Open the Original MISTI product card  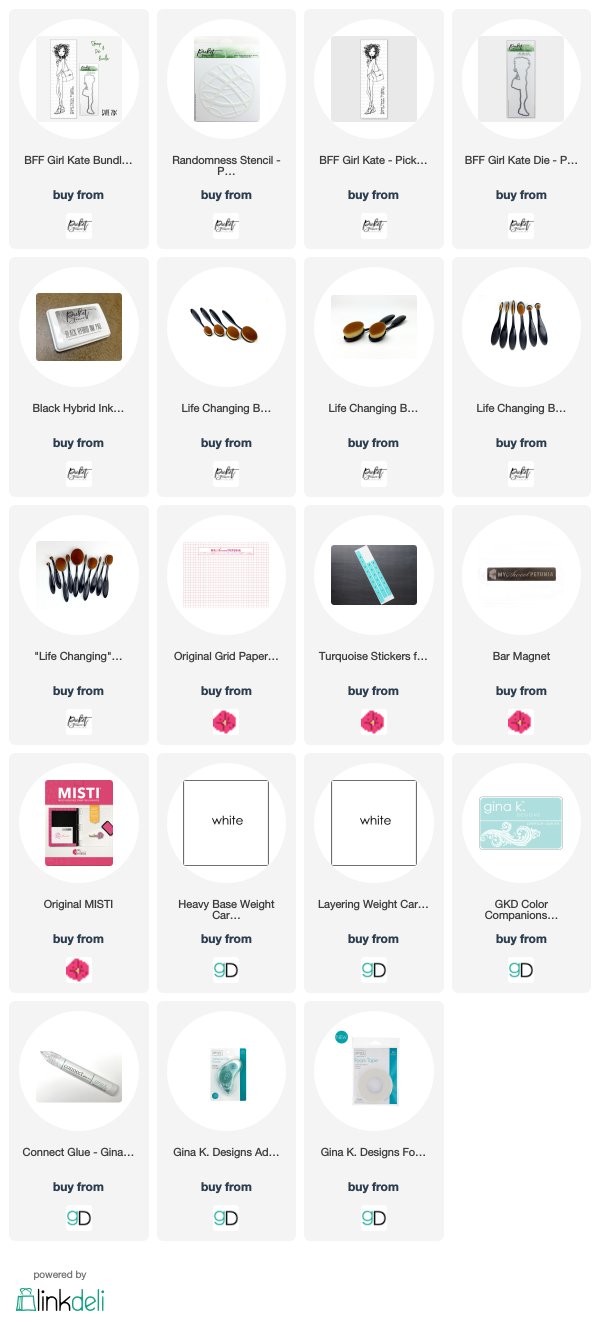78,873
